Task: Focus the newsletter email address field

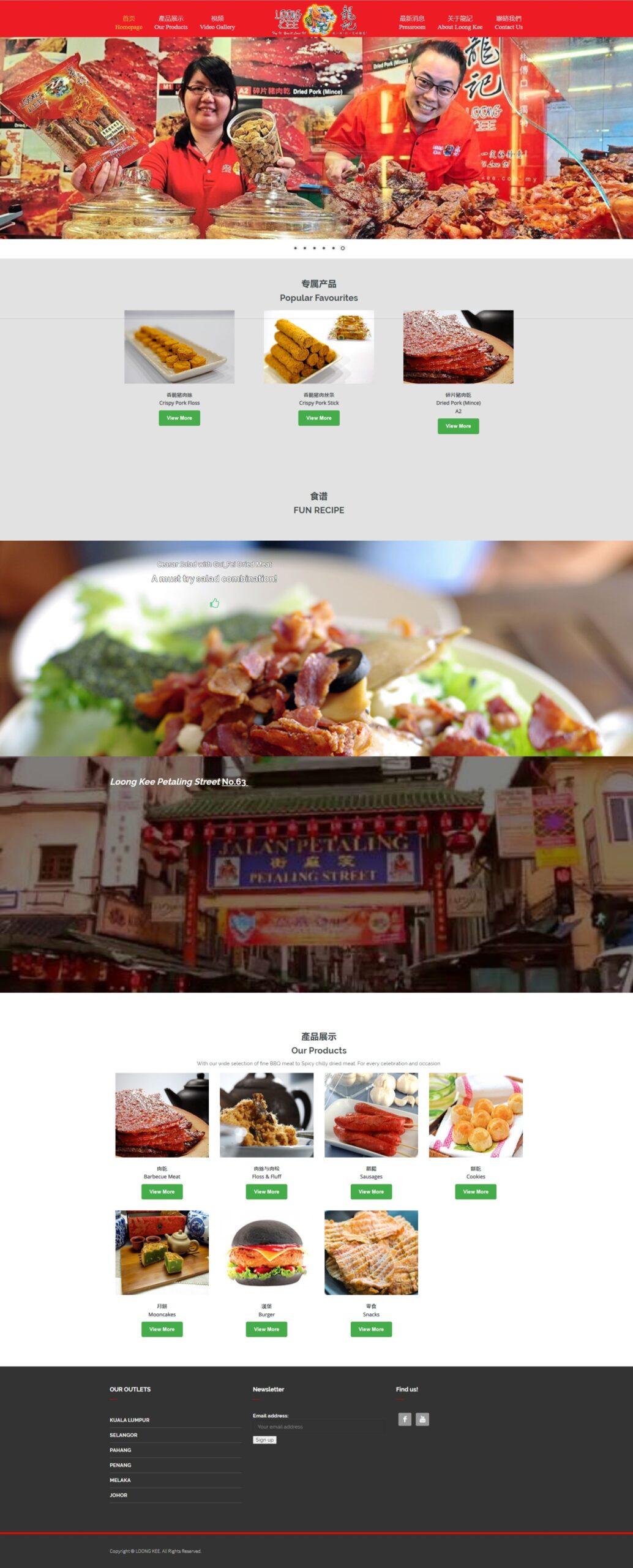Action: tap(318, 1427)
